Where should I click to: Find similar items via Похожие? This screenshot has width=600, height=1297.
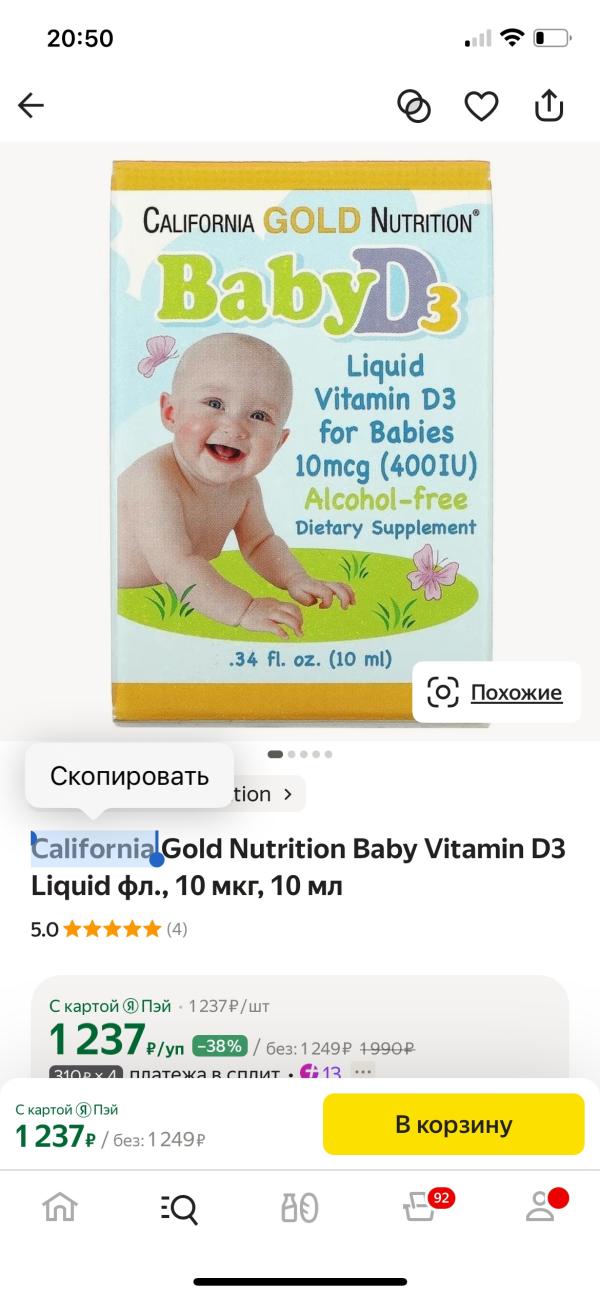[497, 692]
